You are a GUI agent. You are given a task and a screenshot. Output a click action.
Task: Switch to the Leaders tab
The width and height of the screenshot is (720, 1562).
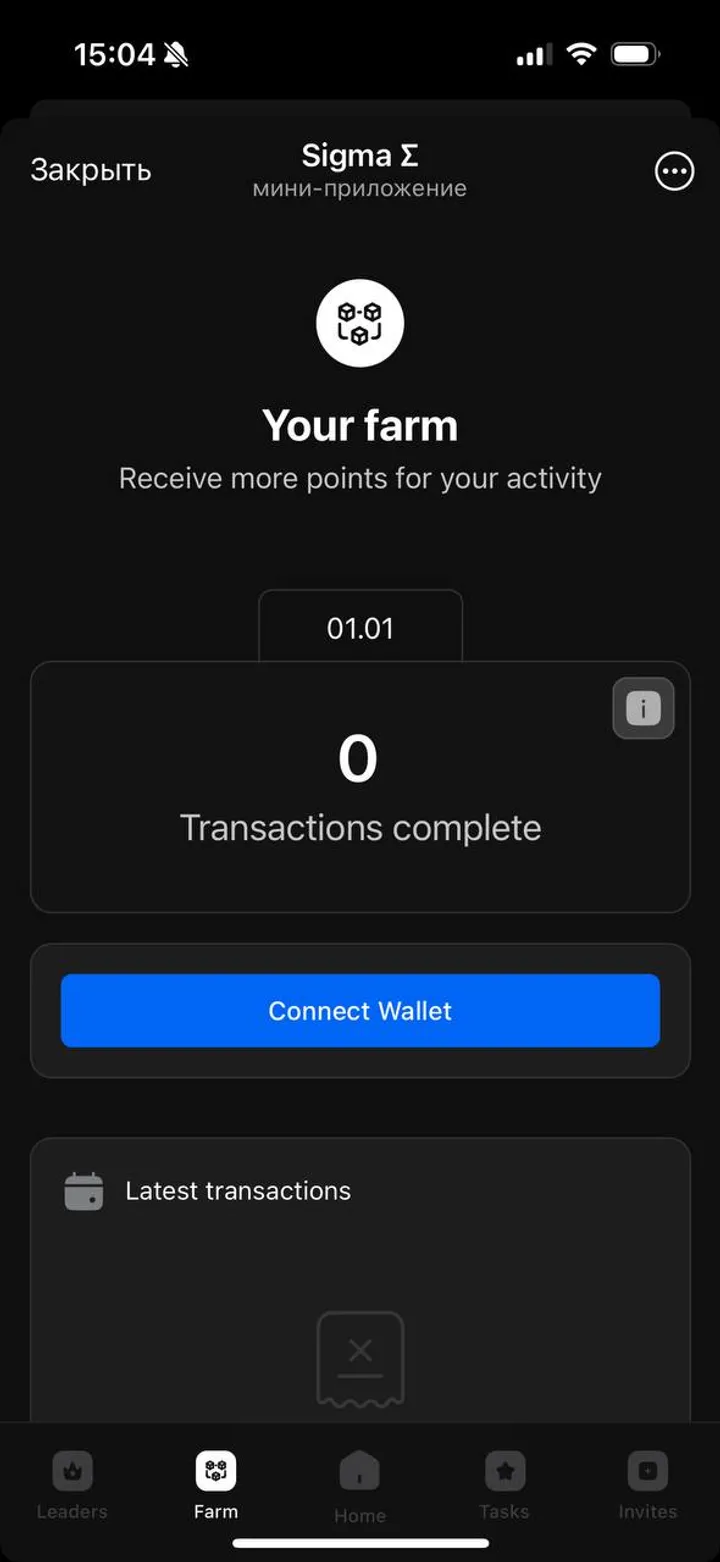pyautogui.click(x=72, y=1485)
